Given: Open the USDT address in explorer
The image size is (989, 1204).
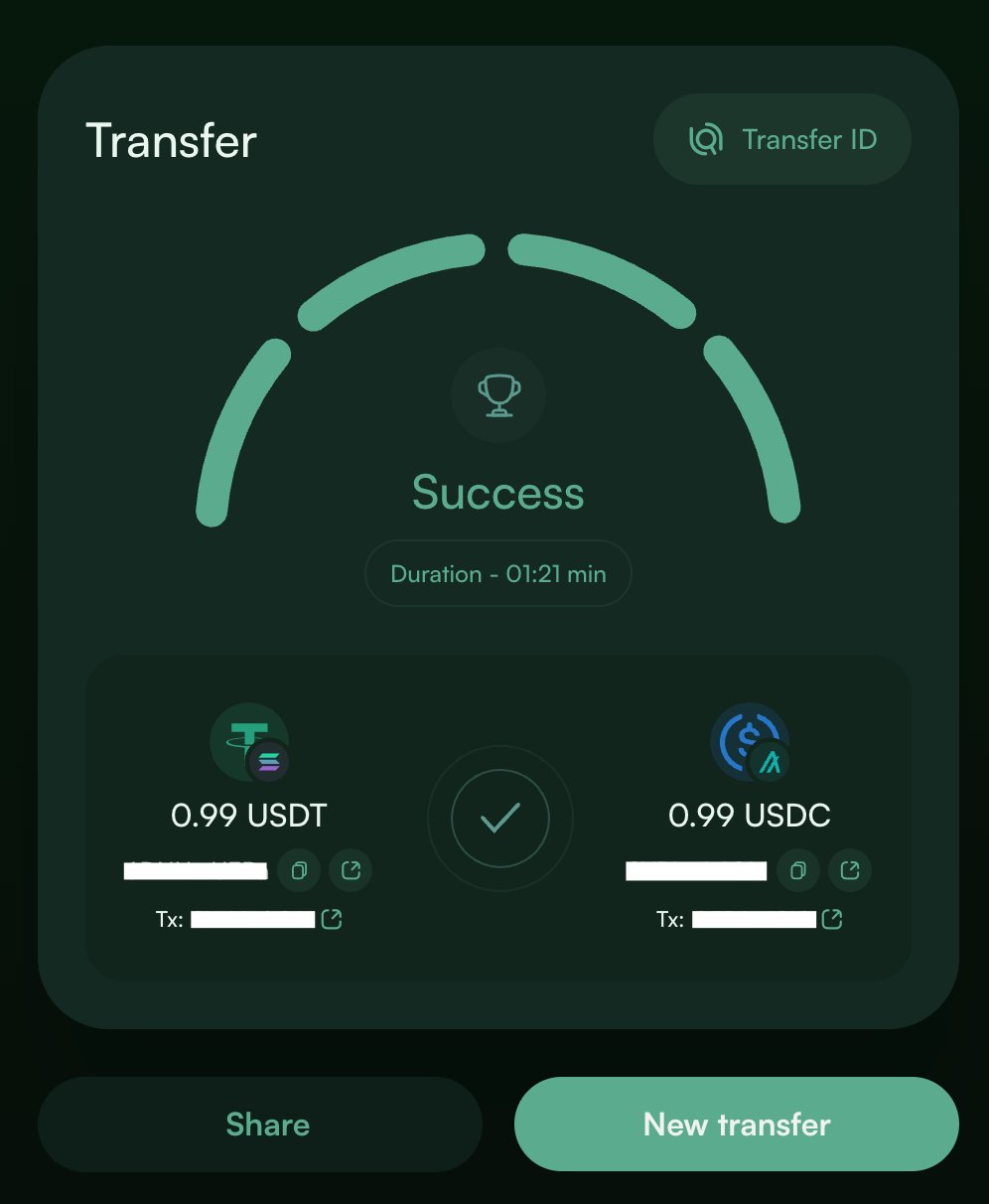Looking at the screenshot, I should pyautogui.click(x=351, y=871).
